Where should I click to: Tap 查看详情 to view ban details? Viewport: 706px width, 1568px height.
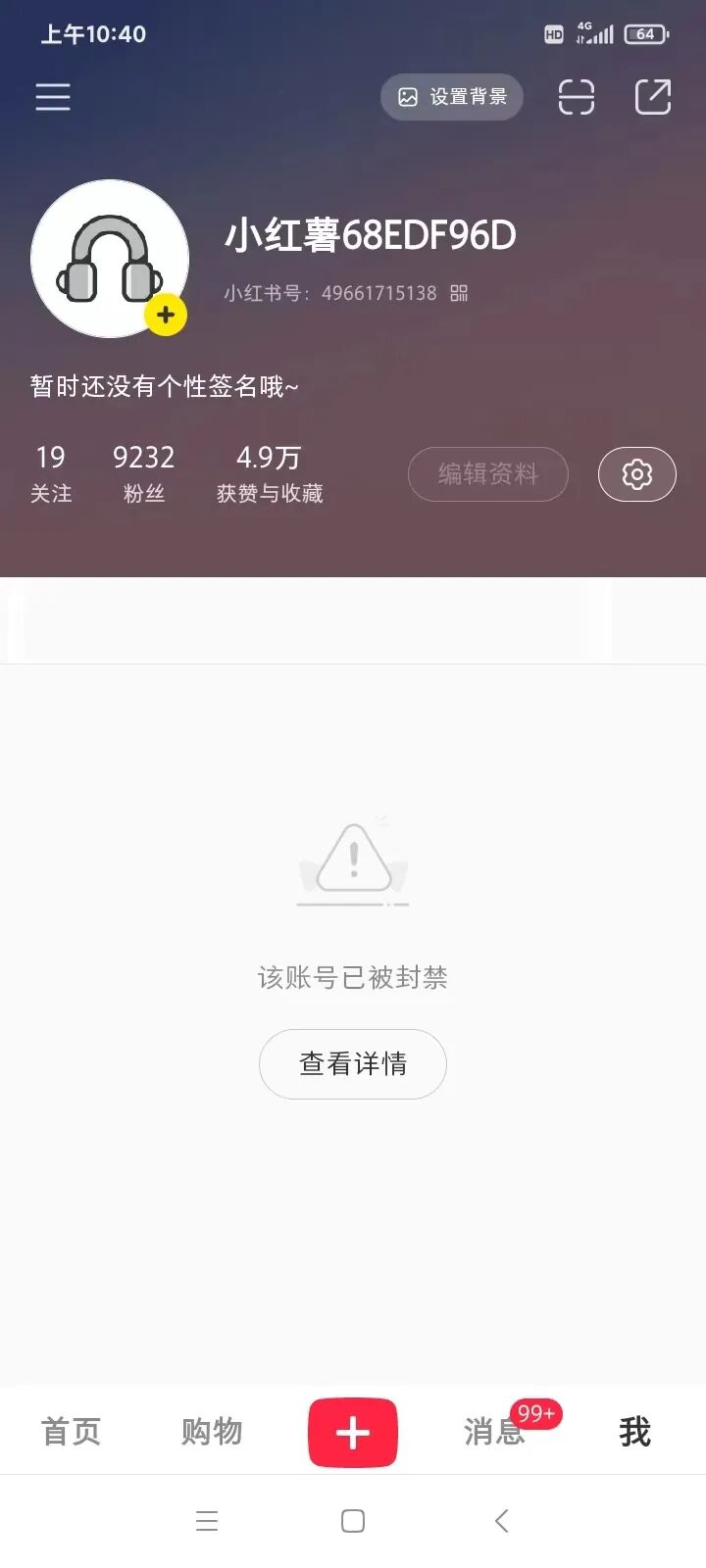point(353,1064)
